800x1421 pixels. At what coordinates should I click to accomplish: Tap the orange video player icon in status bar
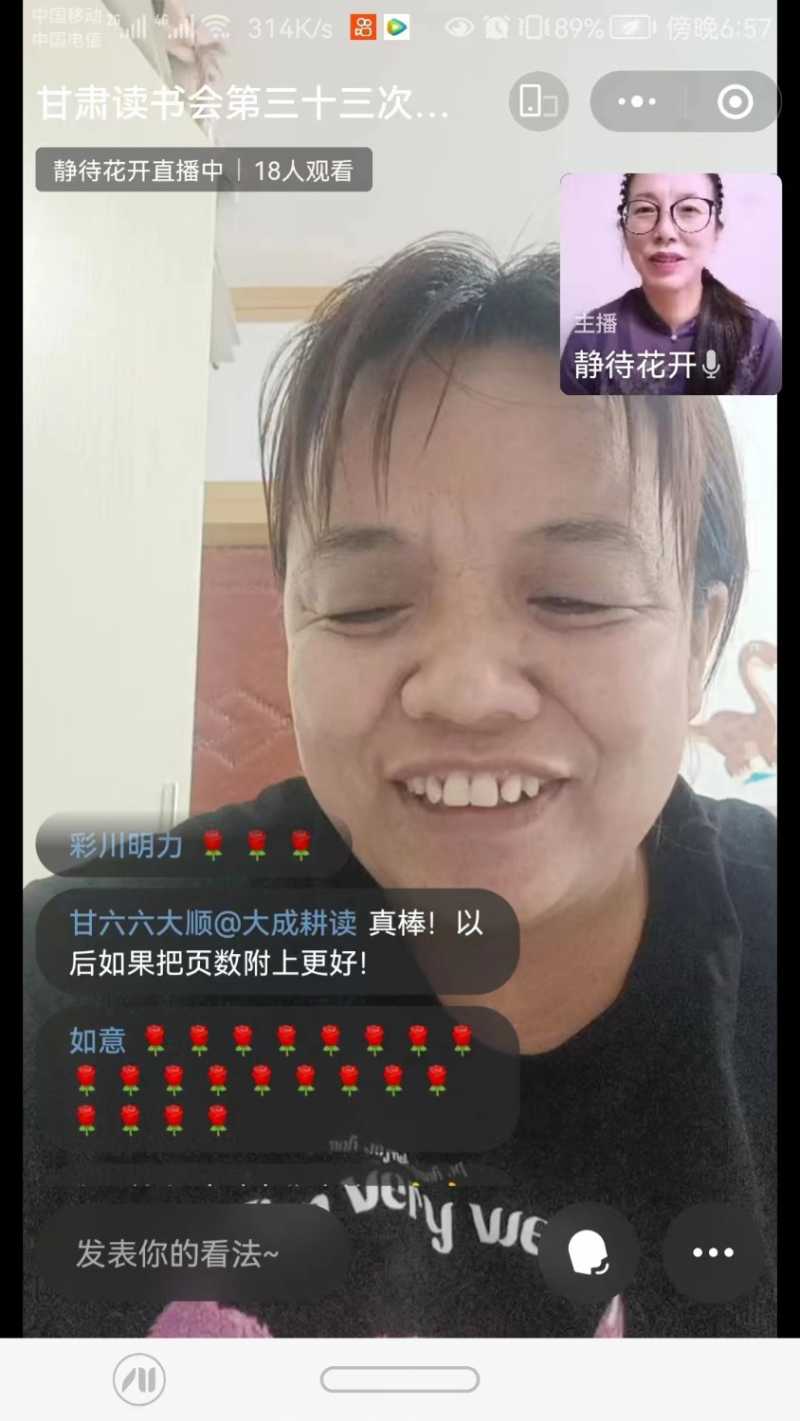[x=398, y=25]
